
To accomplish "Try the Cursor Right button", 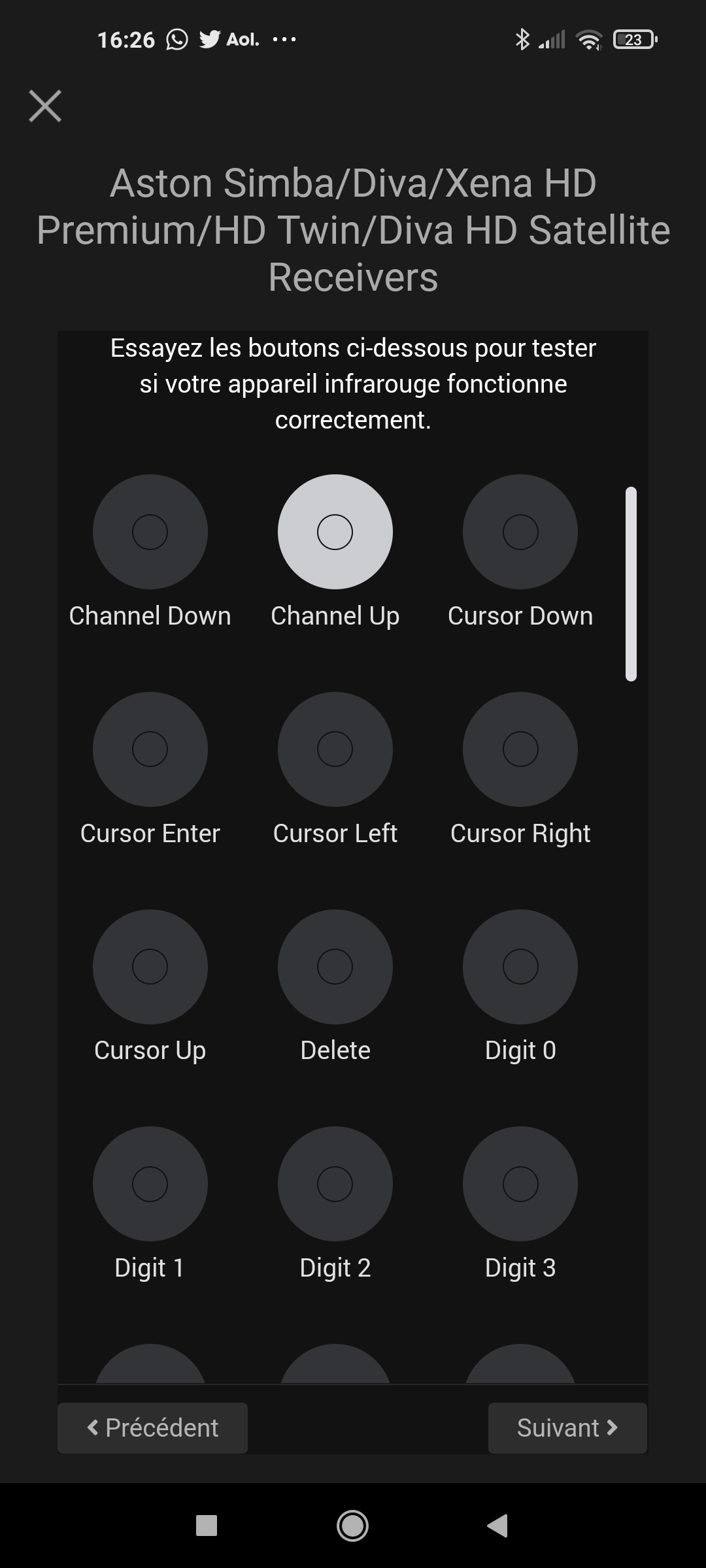I will pos(520,749).
